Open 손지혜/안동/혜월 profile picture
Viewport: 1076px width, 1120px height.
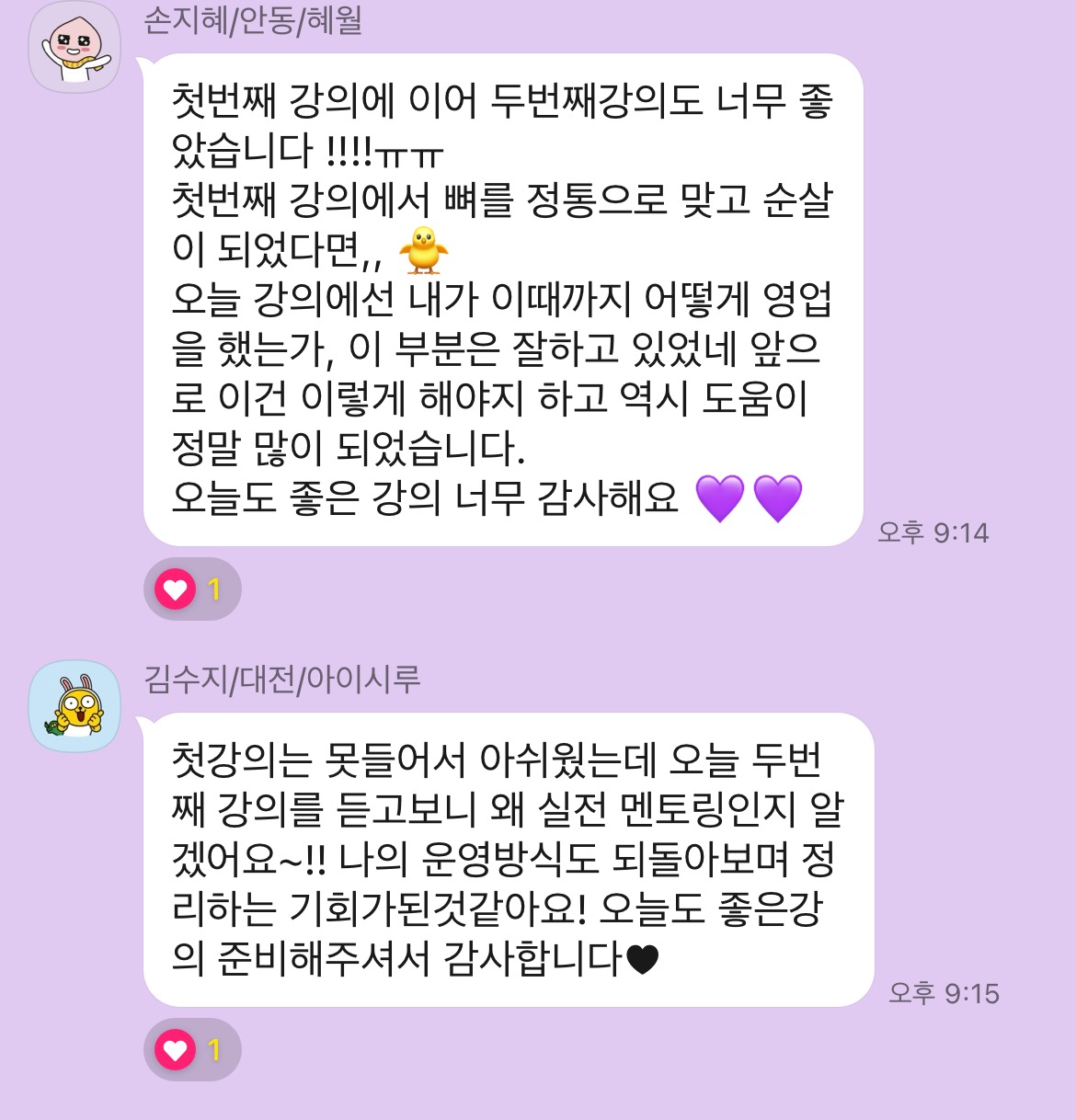click(x=74, y=48)
